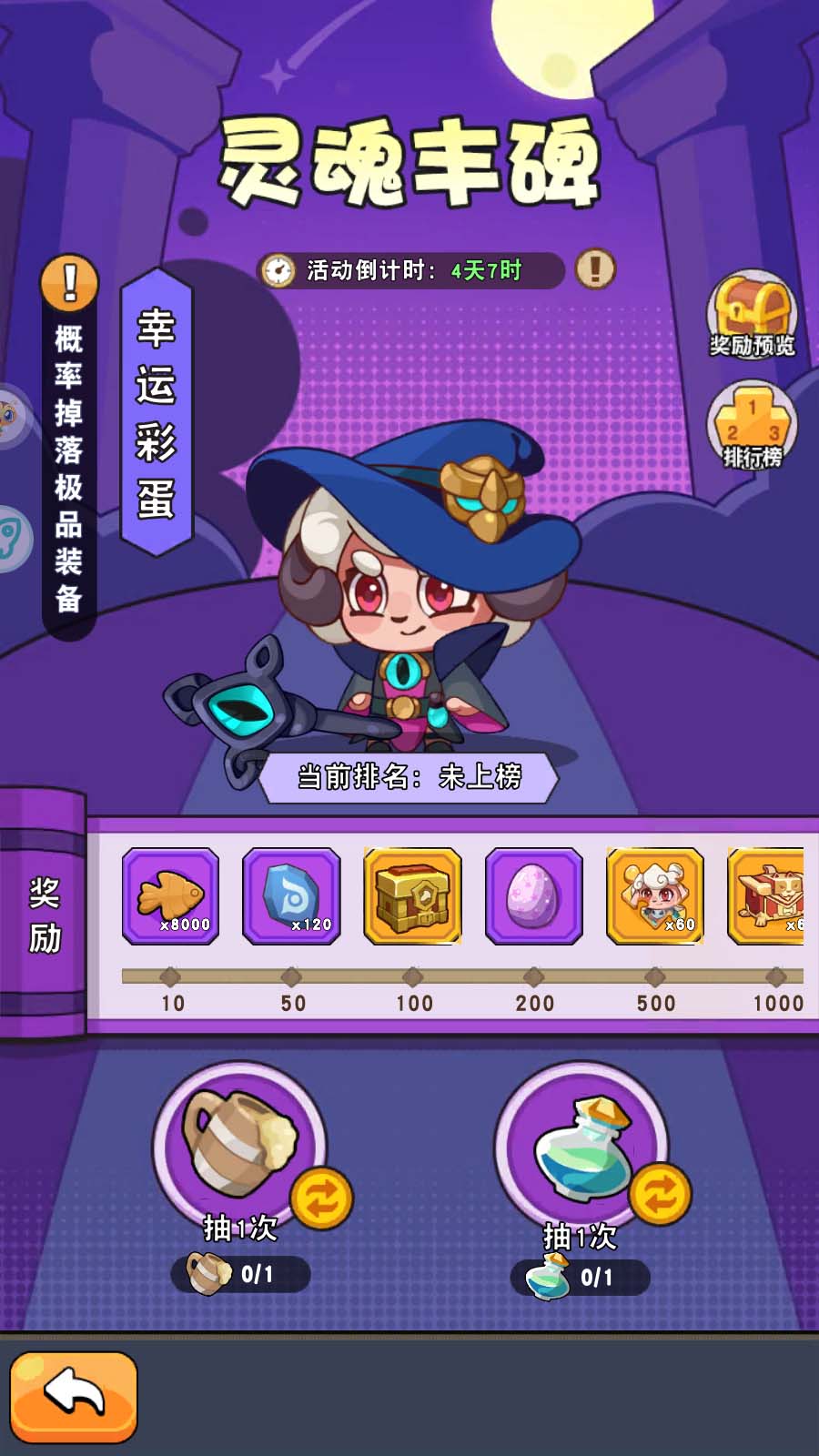Switch draw mode on the potion bottle

661,1195
